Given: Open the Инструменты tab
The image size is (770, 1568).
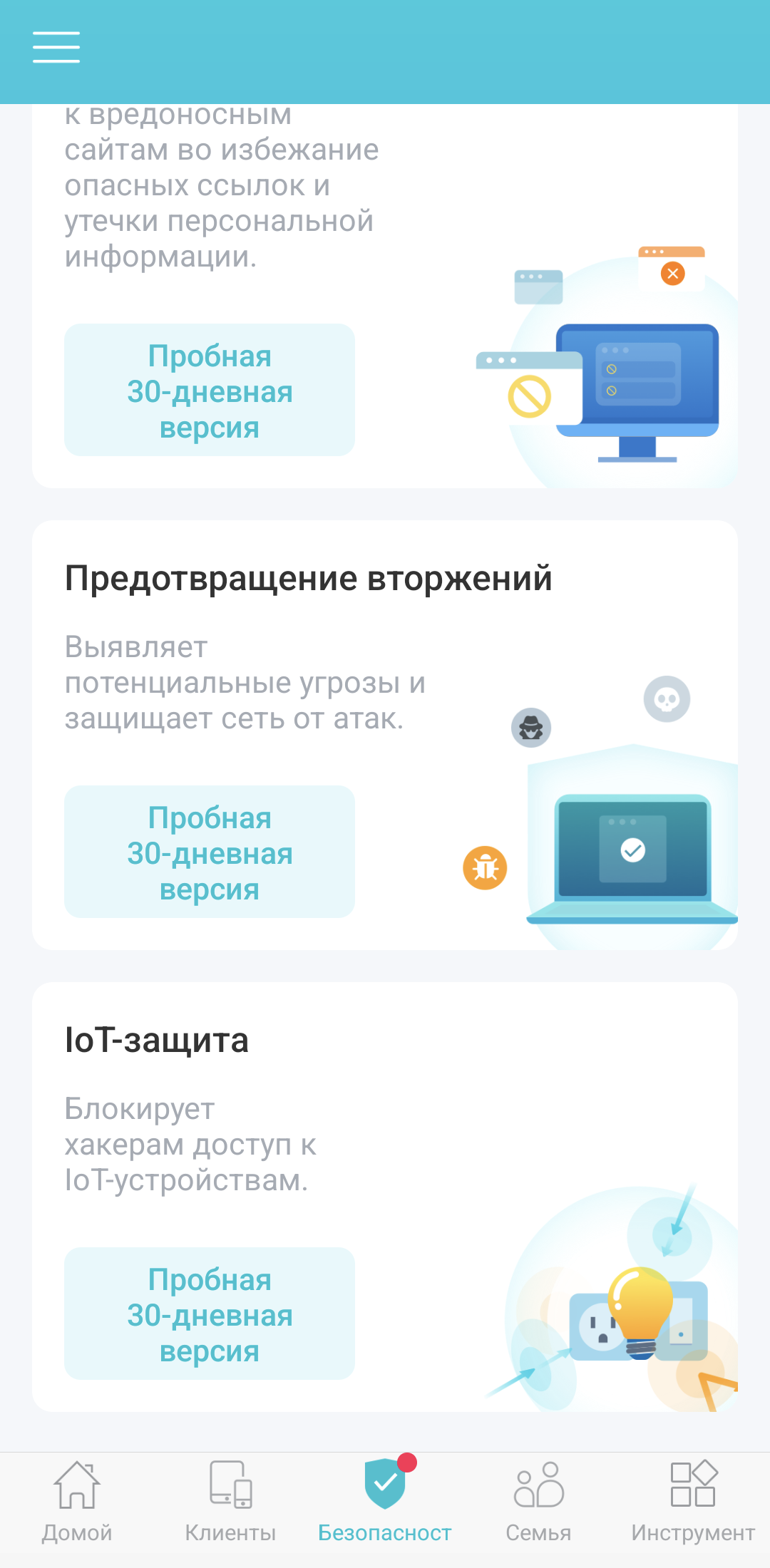Looking at the screenshot, I should [x=692, y=1500].
